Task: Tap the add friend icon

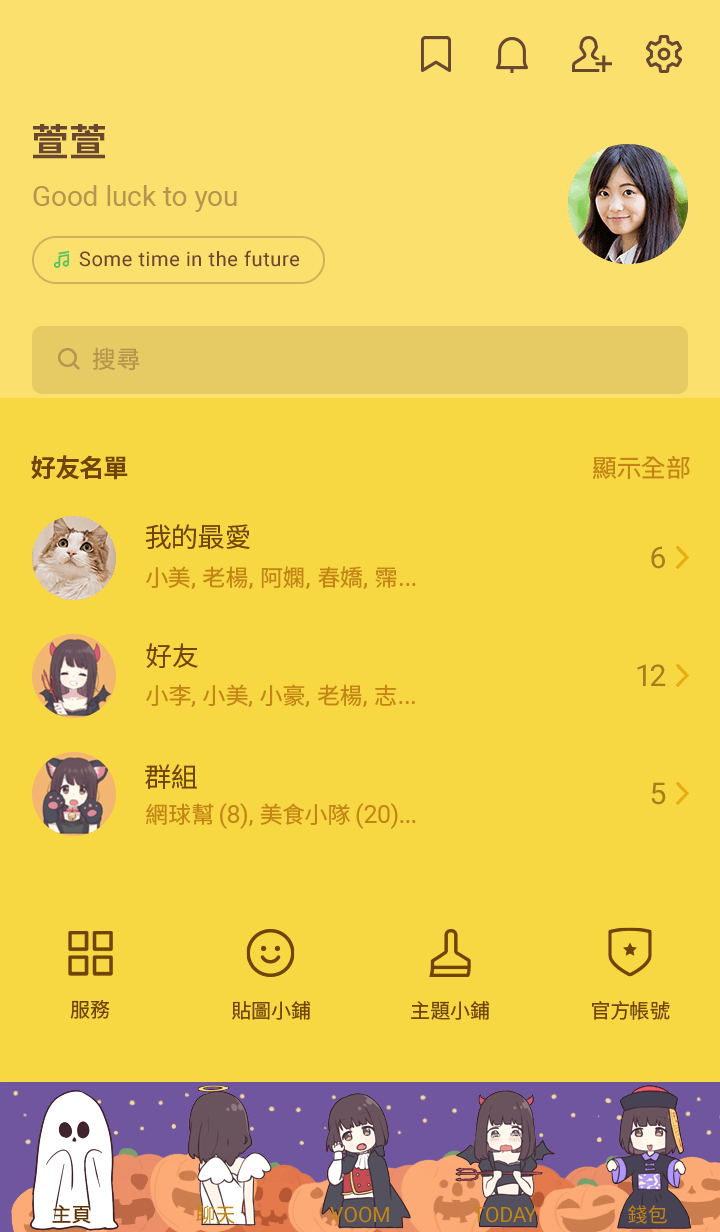Action: (x=590, y=55)
